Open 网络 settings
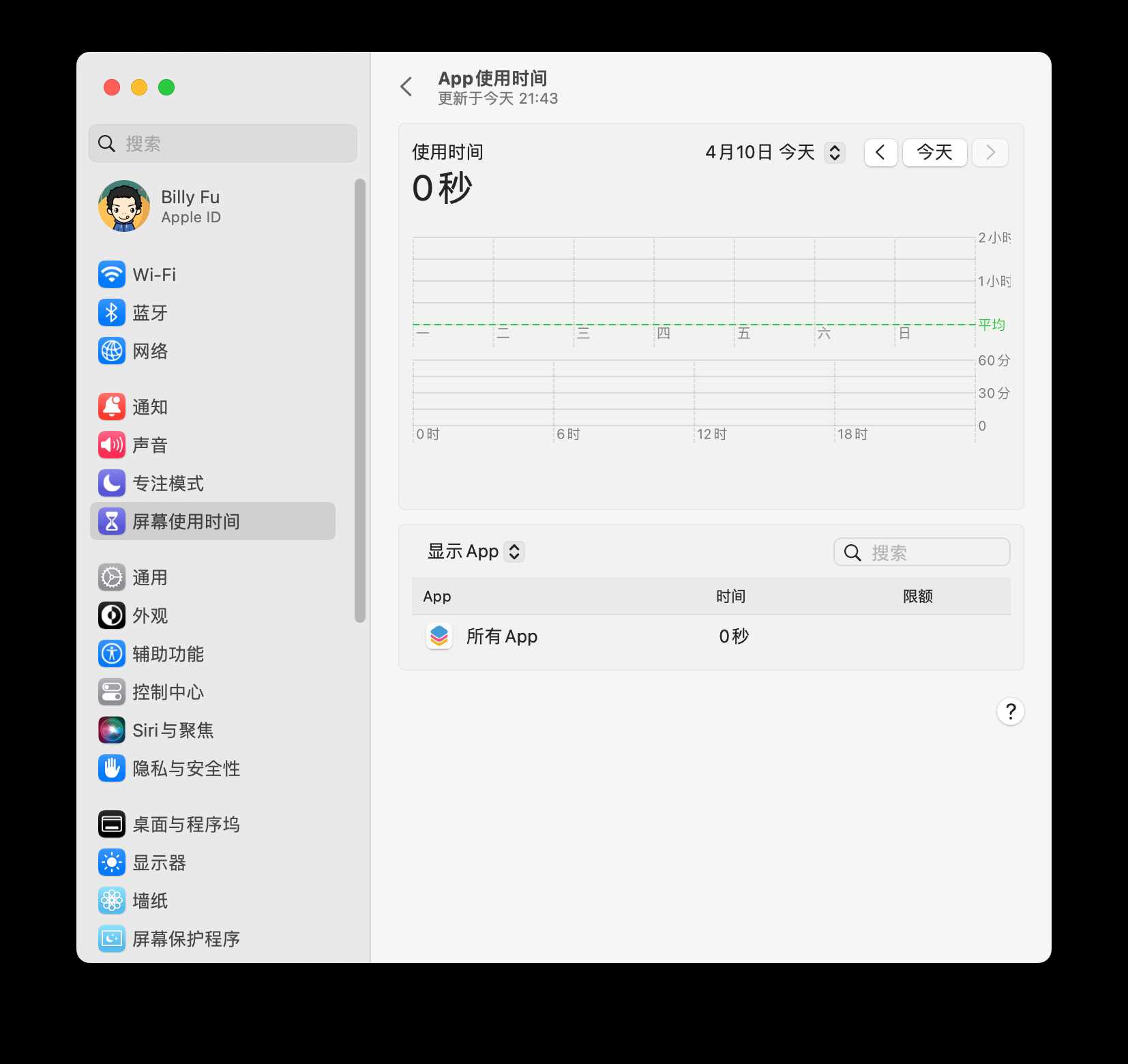The height and width of the screenshot is (1064, 1128). click(x=150, y=351)
